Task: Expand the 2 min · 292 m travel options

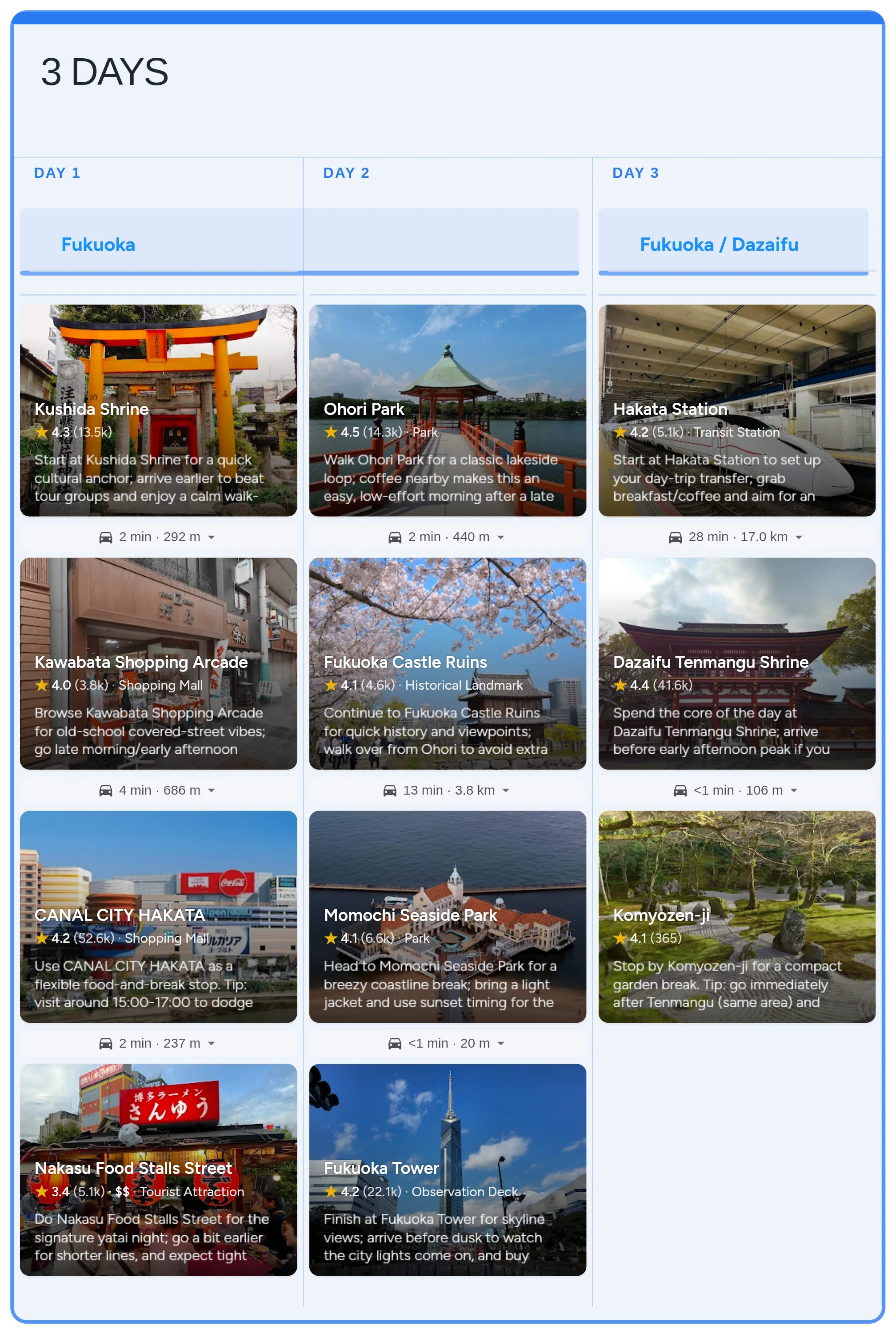Action: (212, 537)
